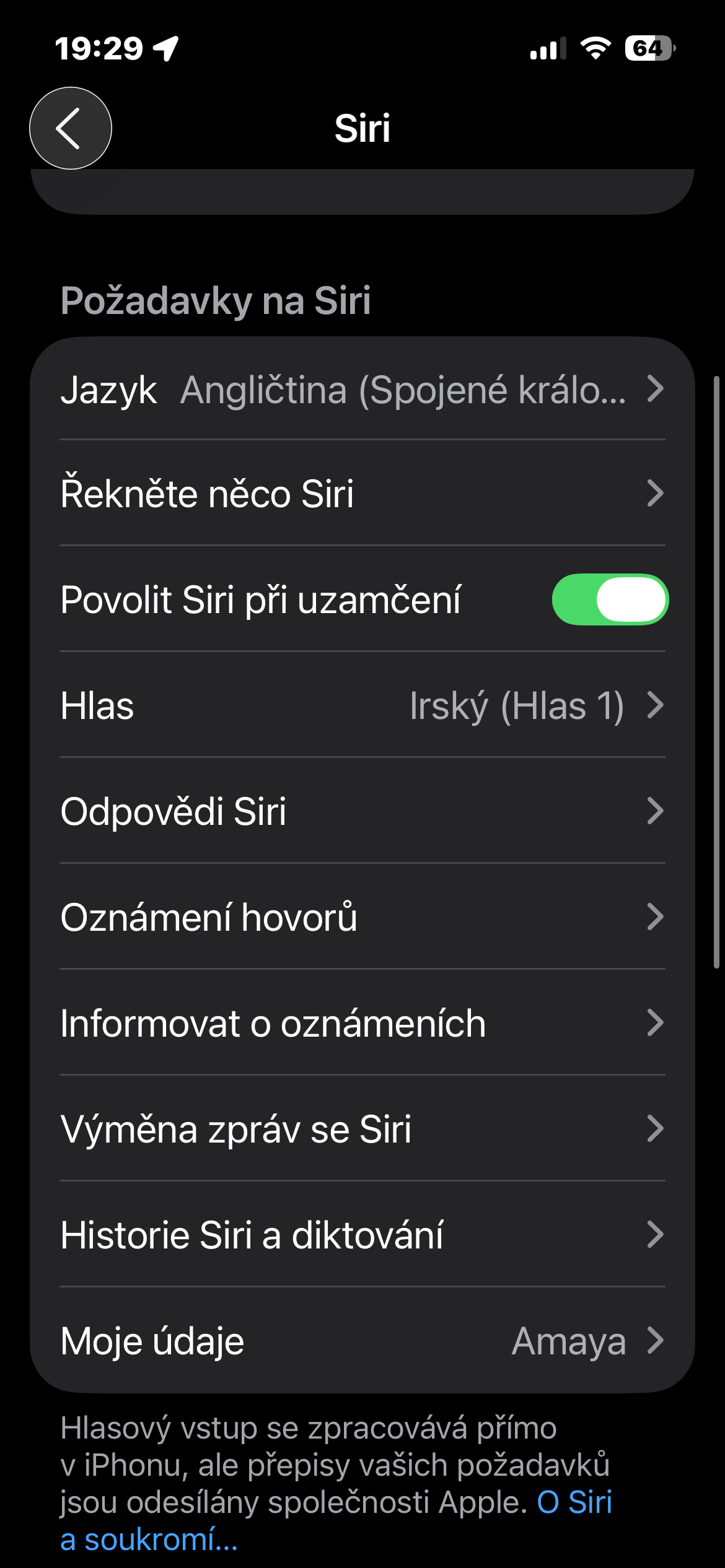Image resolution: width=725 pixels, height=1568 pixels.
Task: Open the Jazyk language setting
Action: pyautogui.click(x=362, y=389)
